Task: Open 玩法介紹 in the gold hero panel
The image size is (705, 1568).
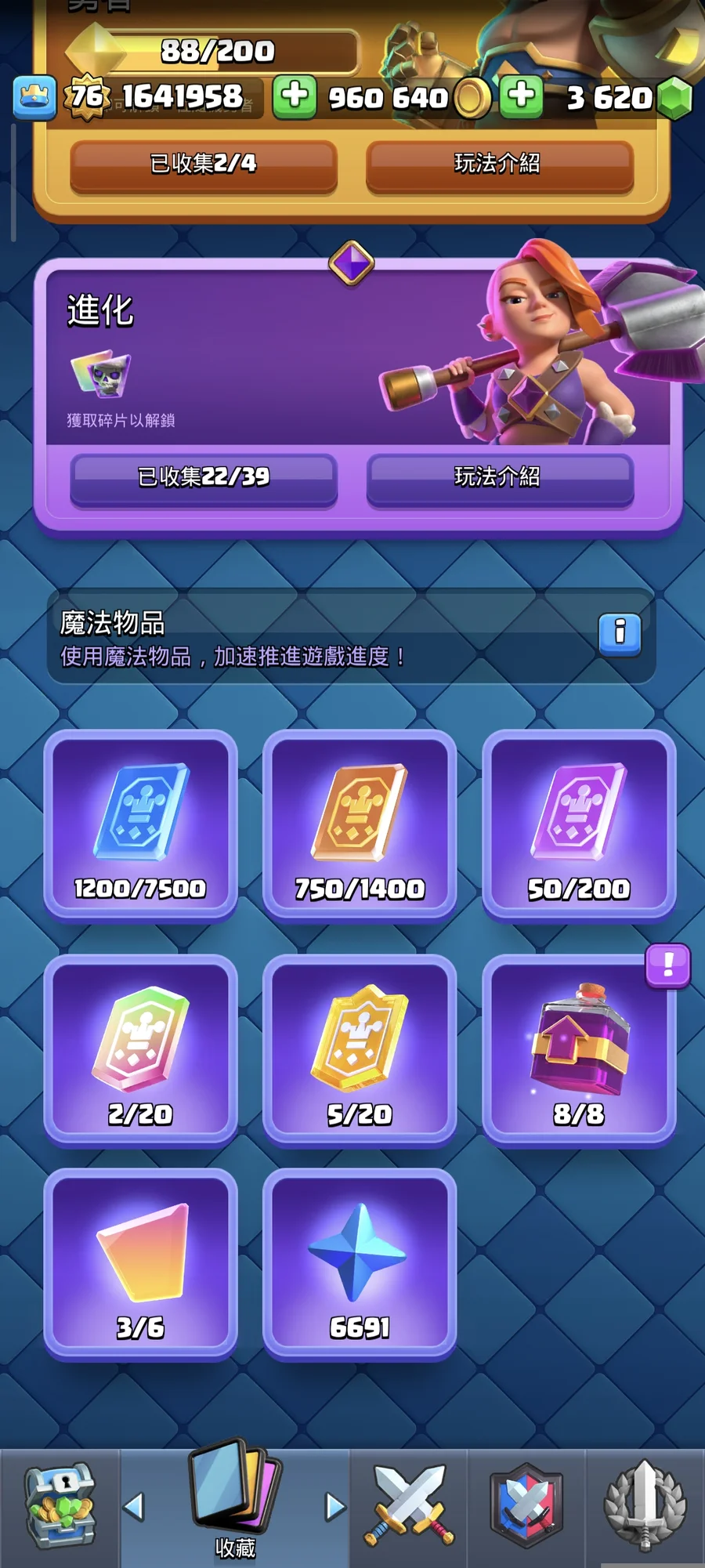Action: click(499, 165)
